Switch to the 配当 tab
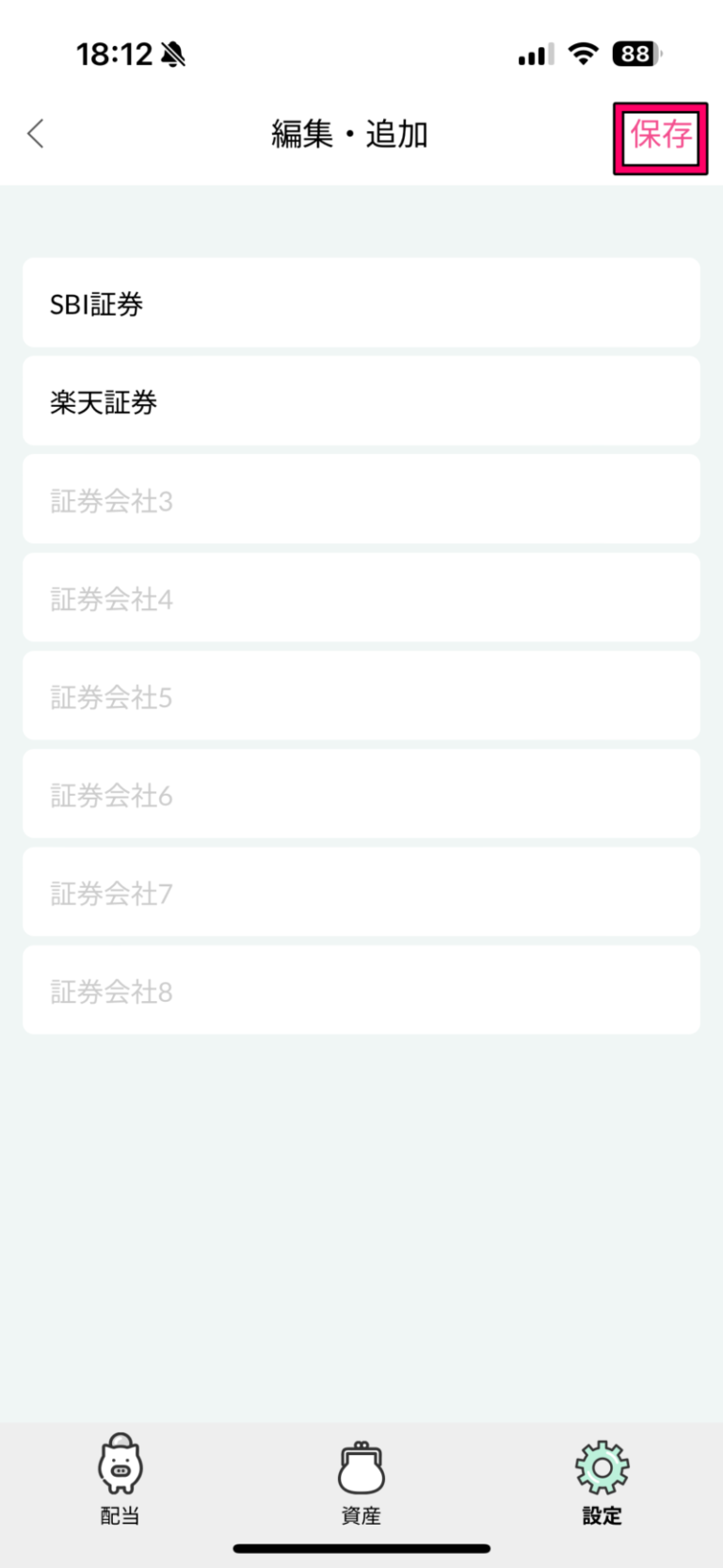Viewport: 723px width, 1568px height. coord(120,1479)
